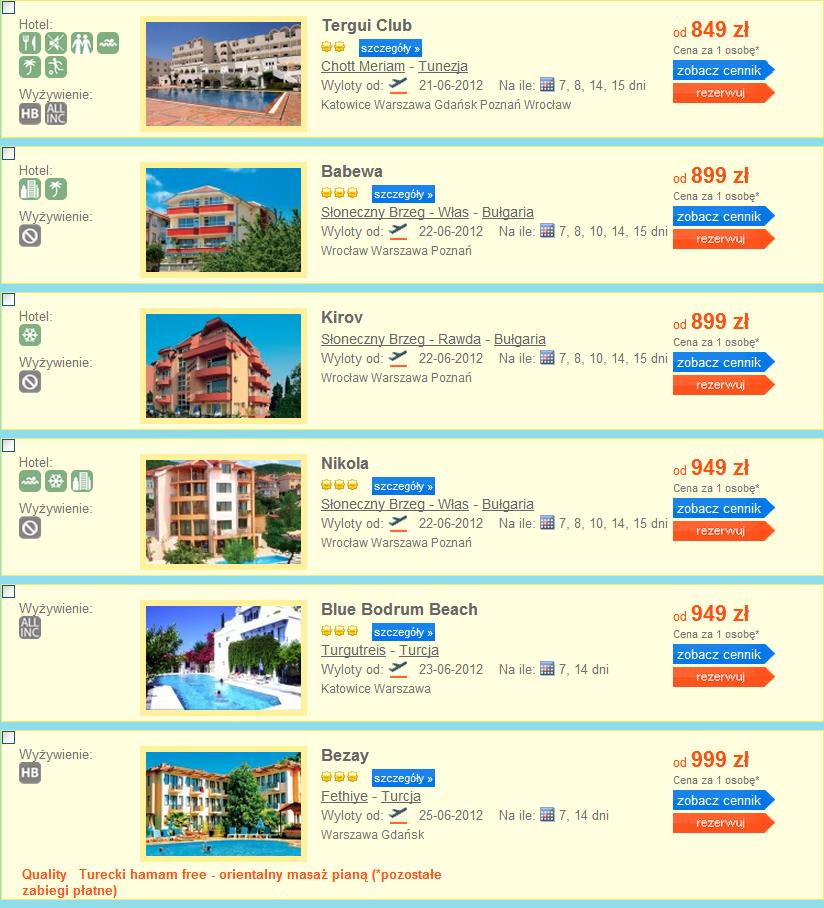Book the Nikola hotel offer
Screen dimensions: 824x908
click(720, 531)
